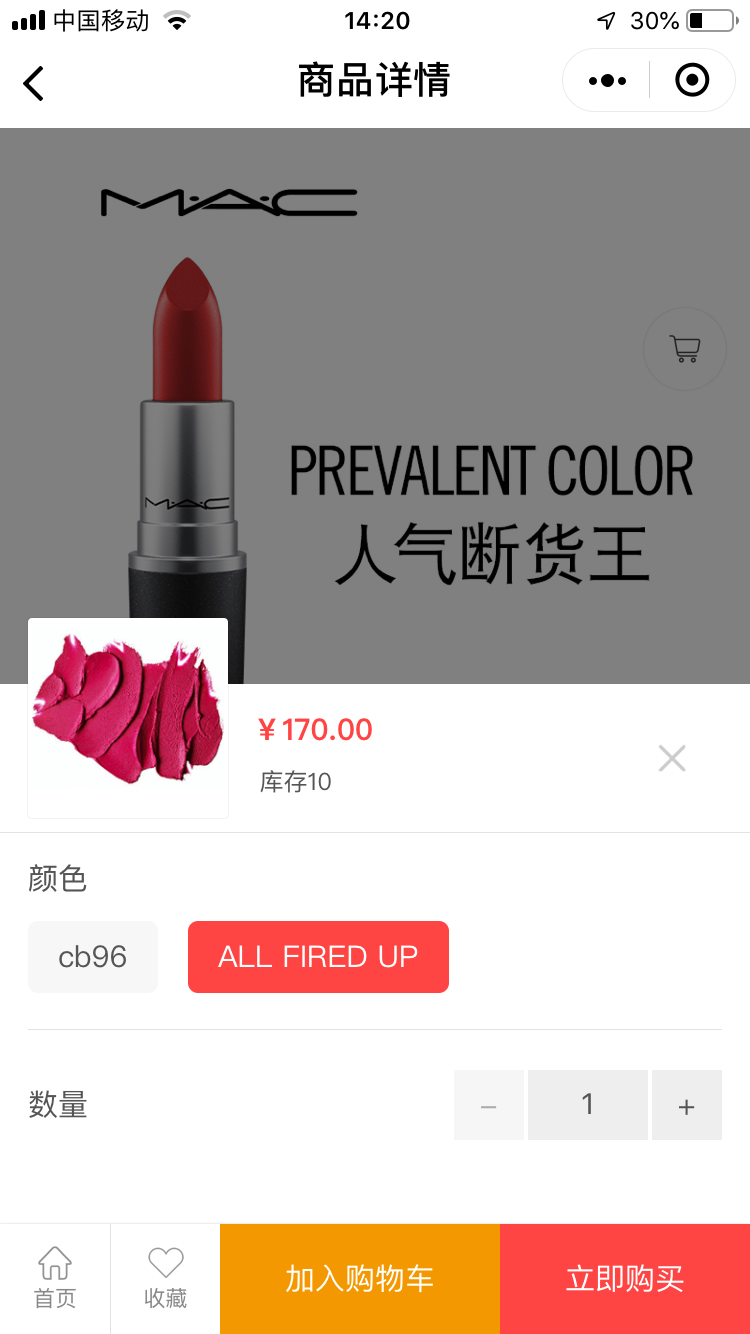View the lipstick swatch thumbnail image
The height and width of the screenshot is (1334, 750).
click(128, 718)
